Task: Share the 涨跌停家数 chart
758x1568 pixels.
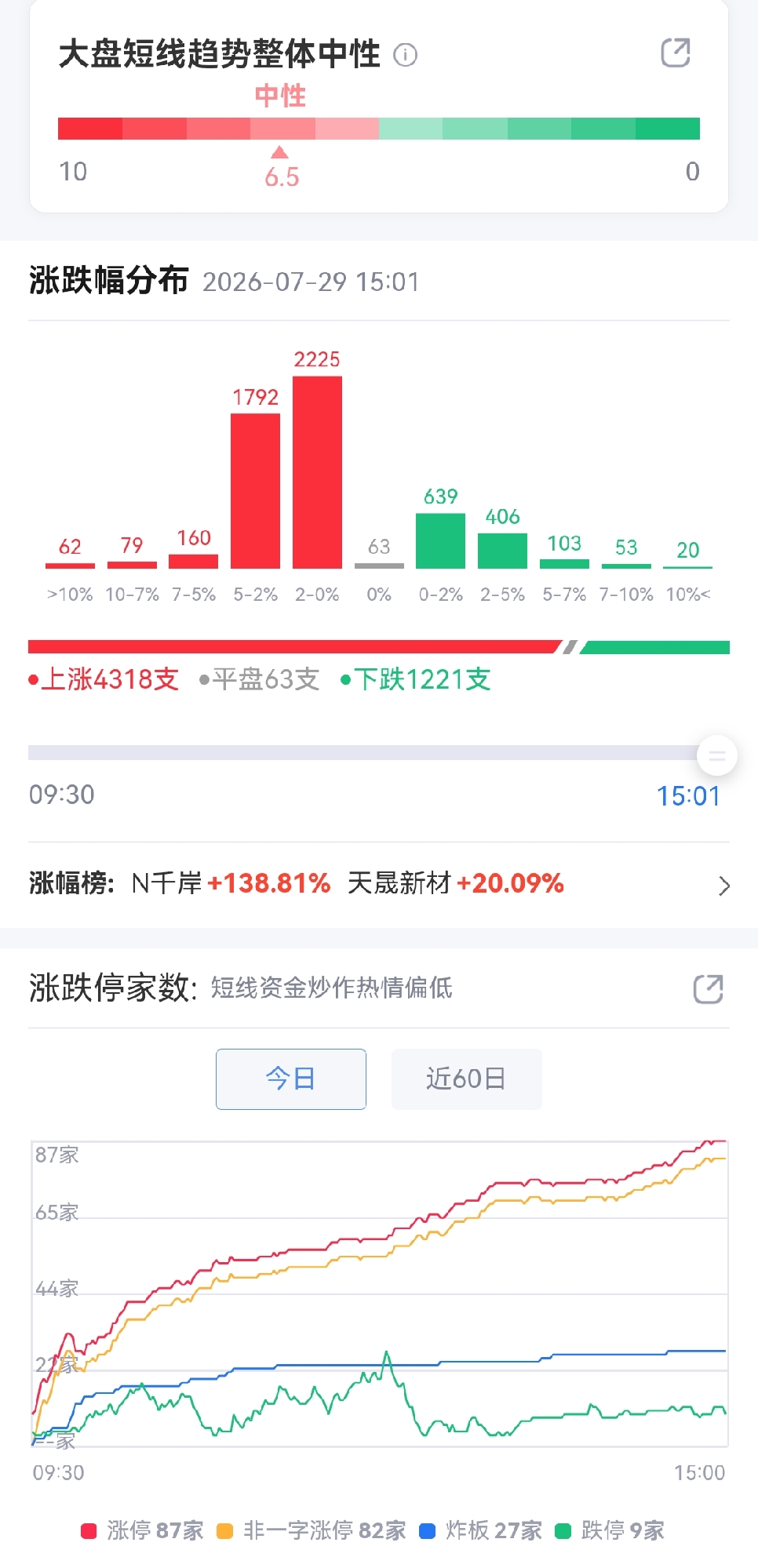Action: (708, 988)
